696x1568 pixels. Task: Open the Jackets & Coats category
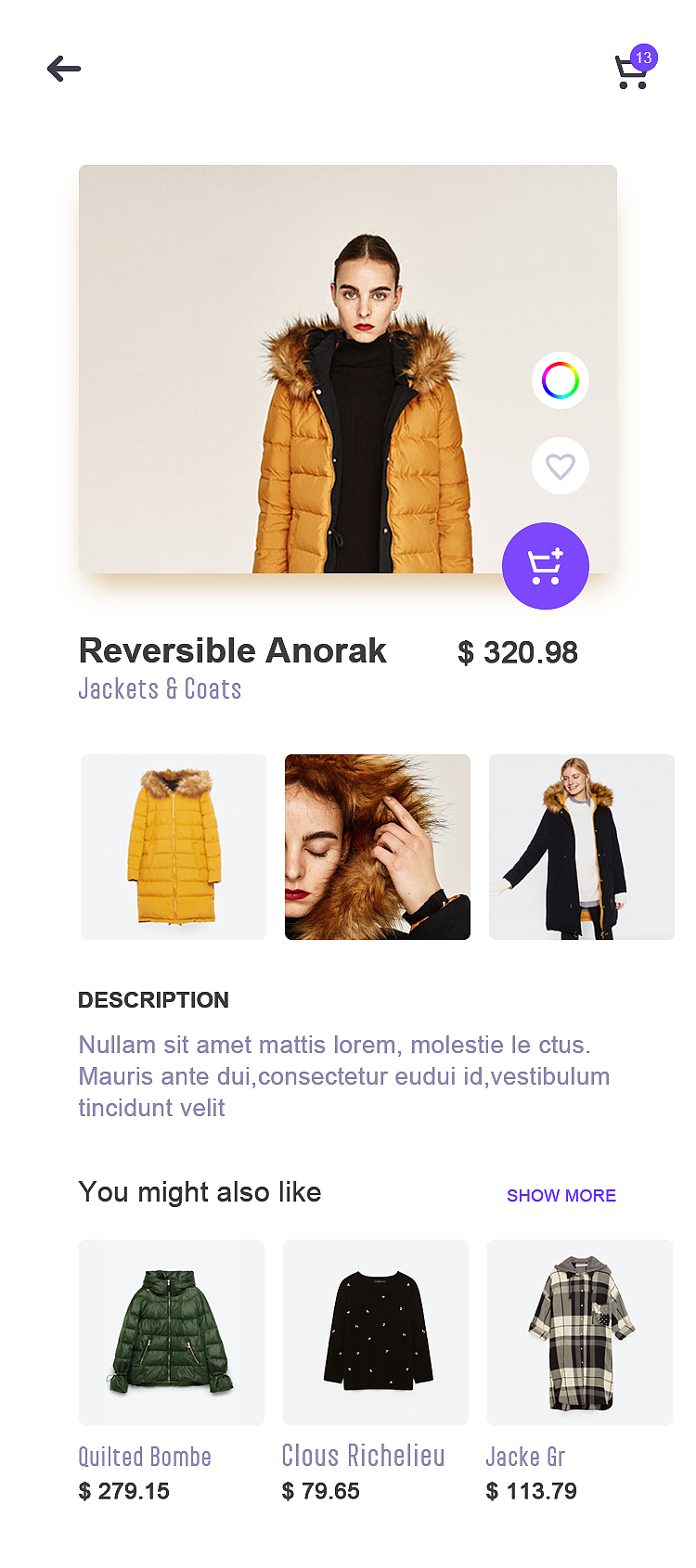coord(160,689)
